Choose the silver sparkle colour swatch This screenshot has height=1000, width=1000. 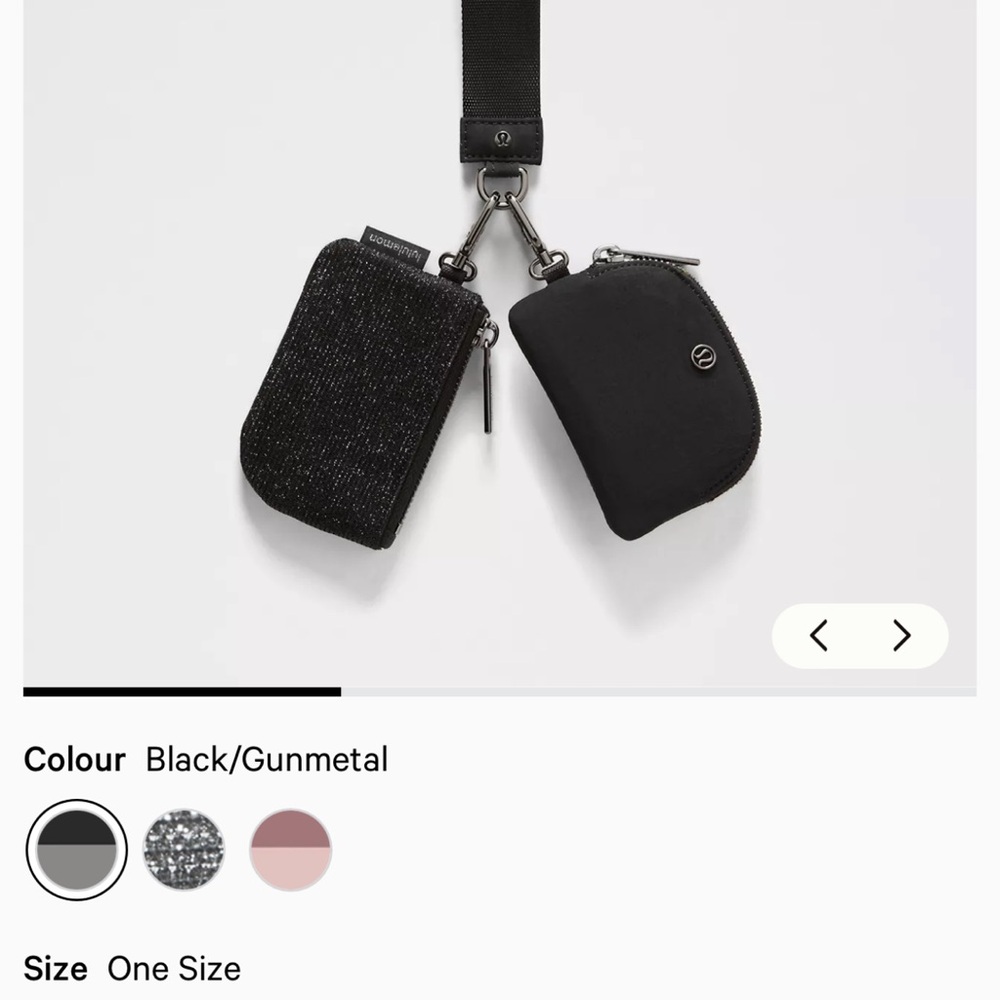point(183,850)
